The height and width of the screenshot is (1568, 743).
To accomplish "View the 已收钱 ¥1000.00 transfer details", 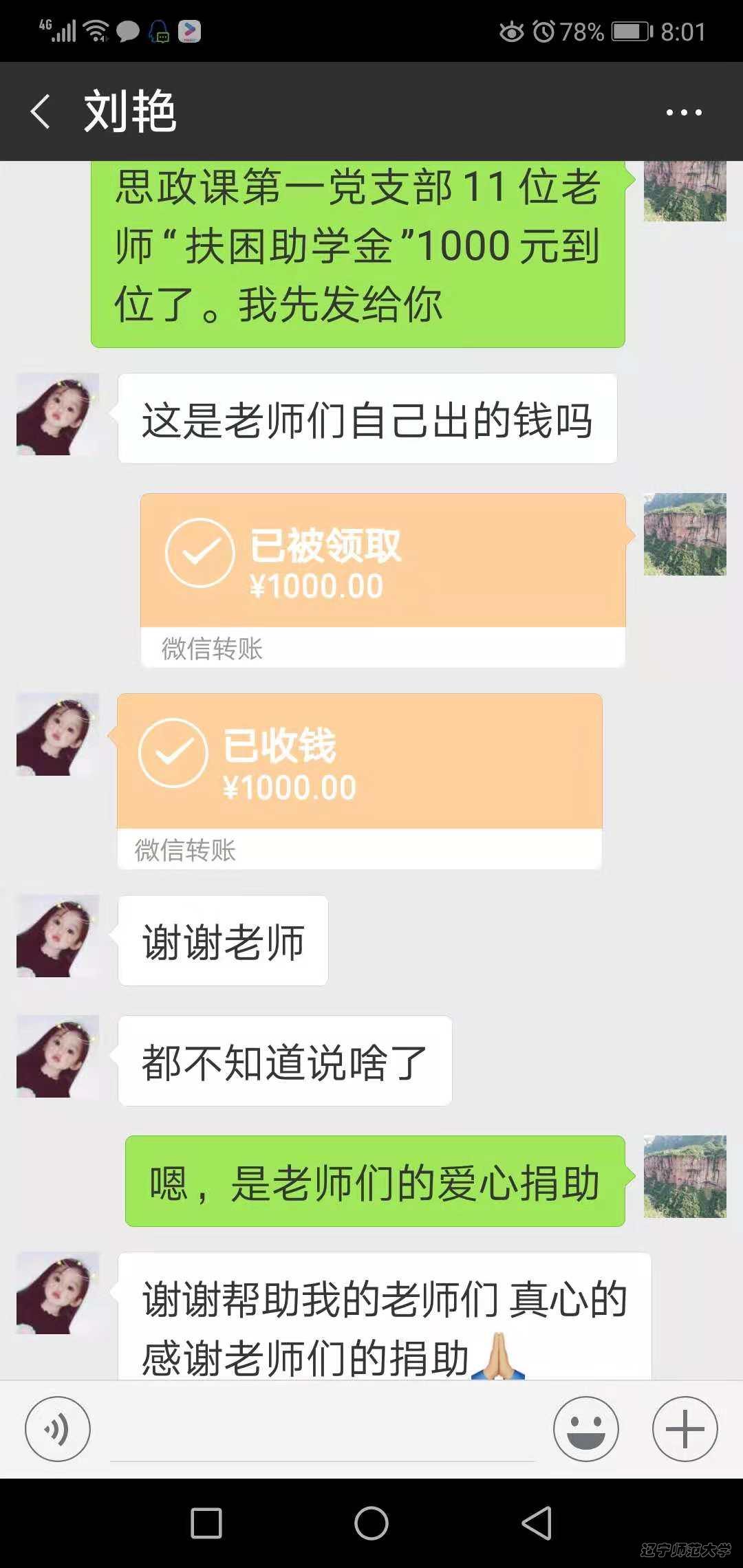I will pos(359,780).
